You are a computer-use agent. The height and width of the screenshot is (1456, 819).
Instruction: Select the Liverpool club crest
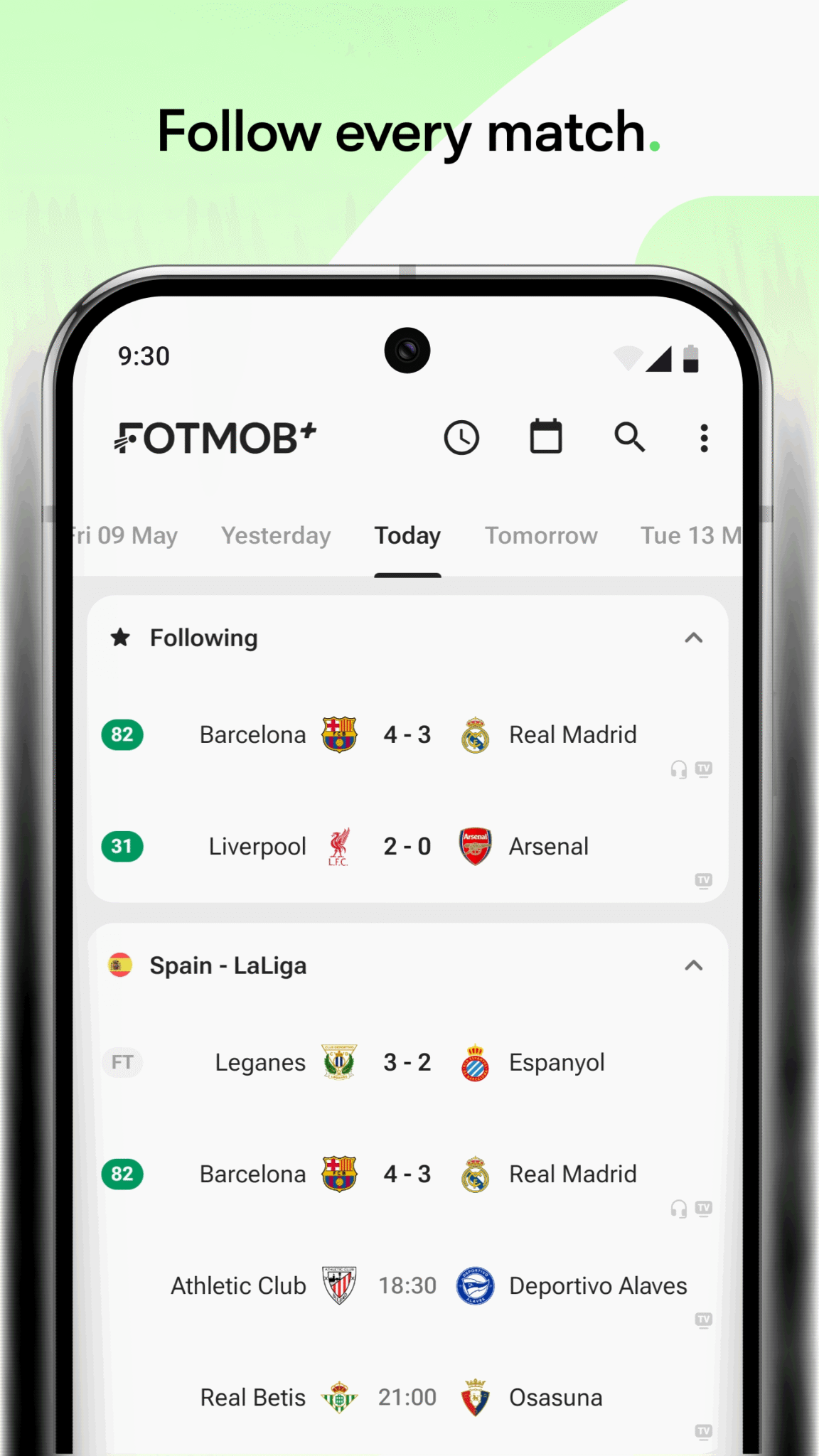point(339,846)
